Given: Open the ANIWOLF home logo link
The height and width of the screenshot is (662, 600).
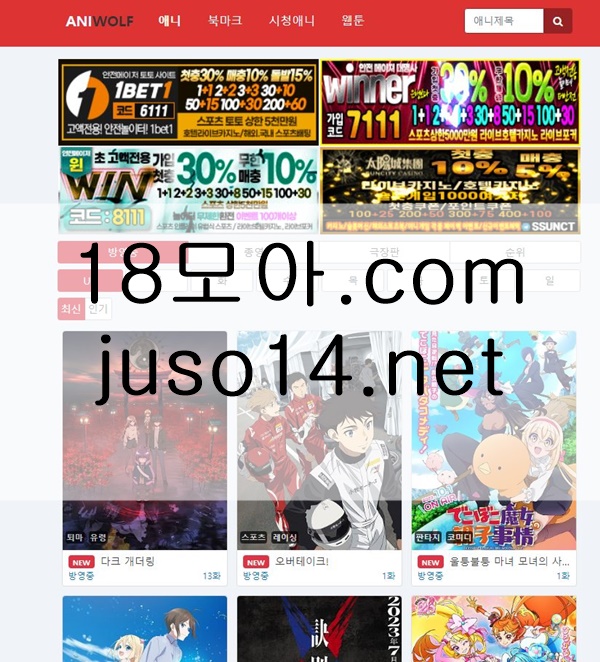Looking at the screenshot, I should pyautogui.click(x=99, y=21).
